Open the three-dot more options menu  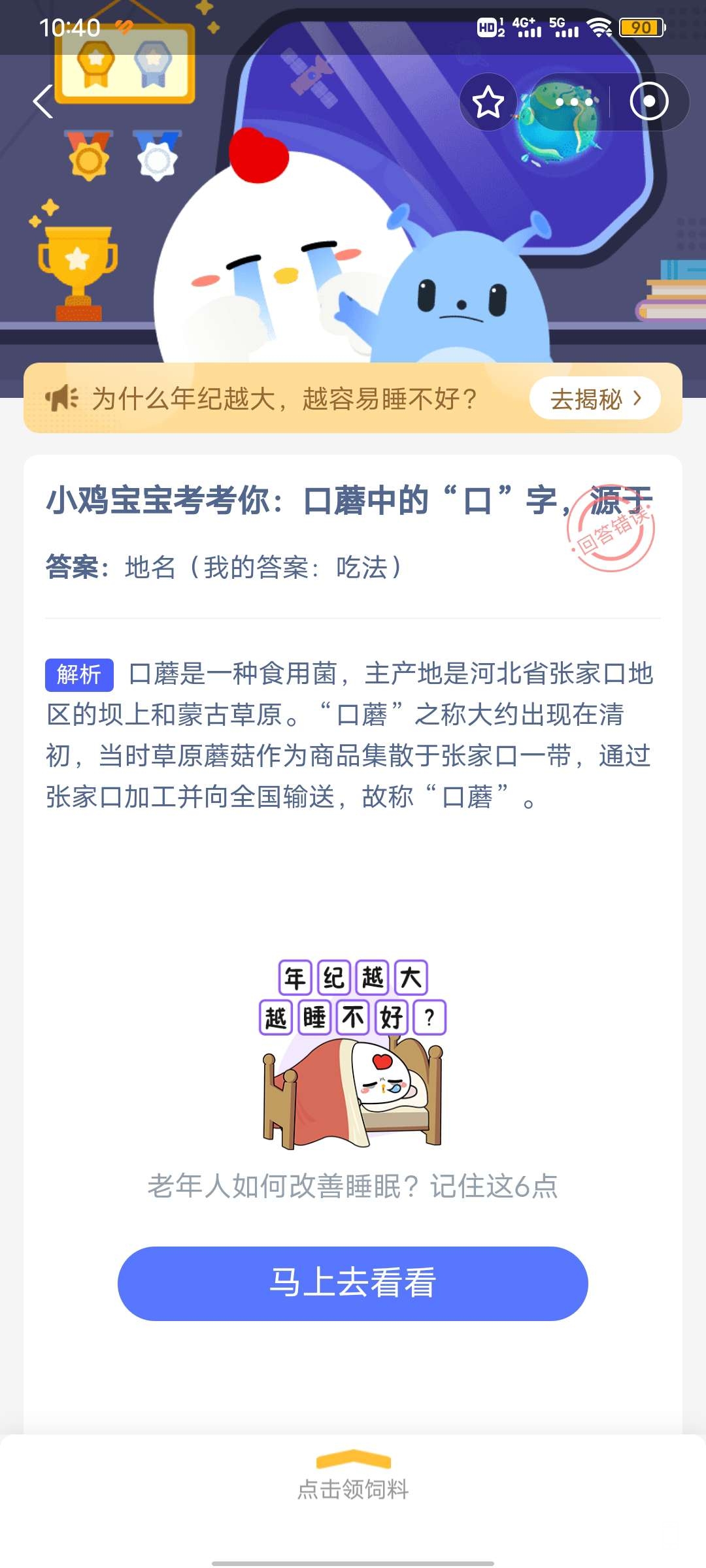(x=574, y=103)
